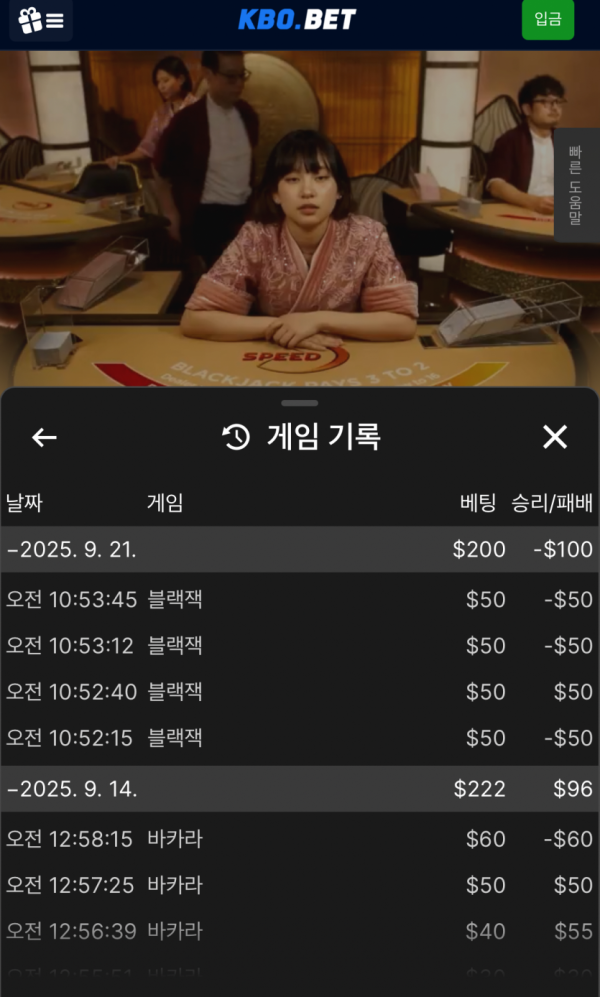Collapse the 2025. 9. 21. date group
Image resolution: width=600 pixels, height=997 pixels.
coord(72,549)
